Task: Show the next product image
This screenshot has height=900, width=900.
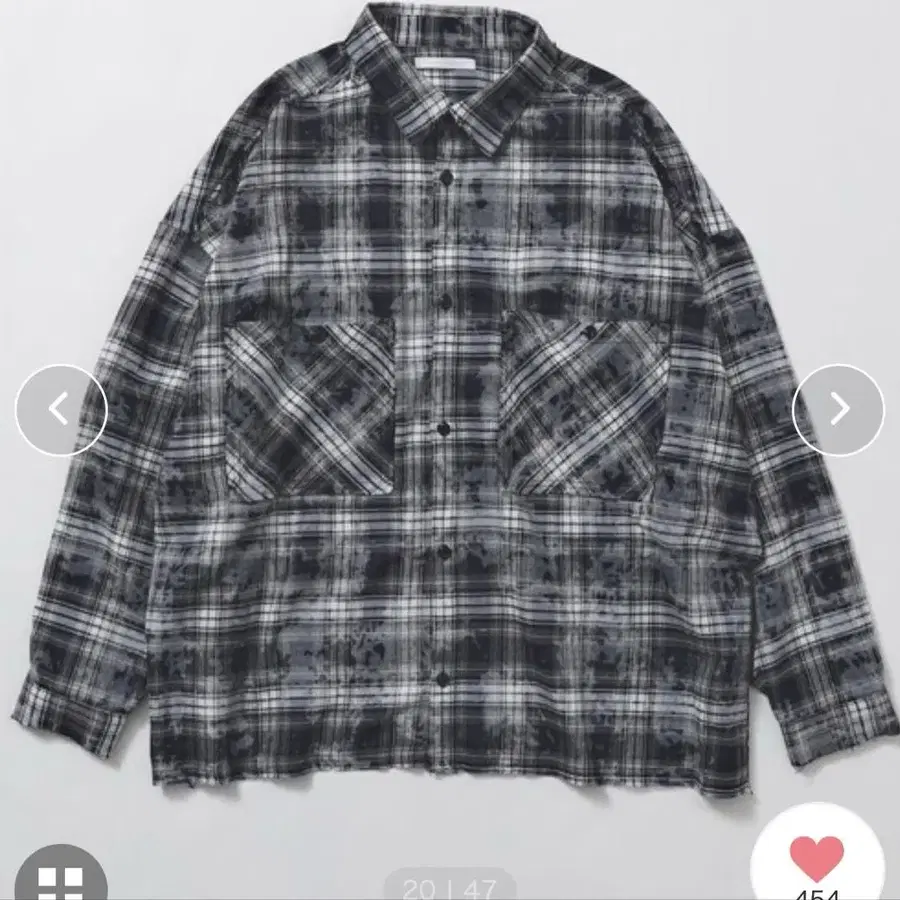Action: point(838,409)
